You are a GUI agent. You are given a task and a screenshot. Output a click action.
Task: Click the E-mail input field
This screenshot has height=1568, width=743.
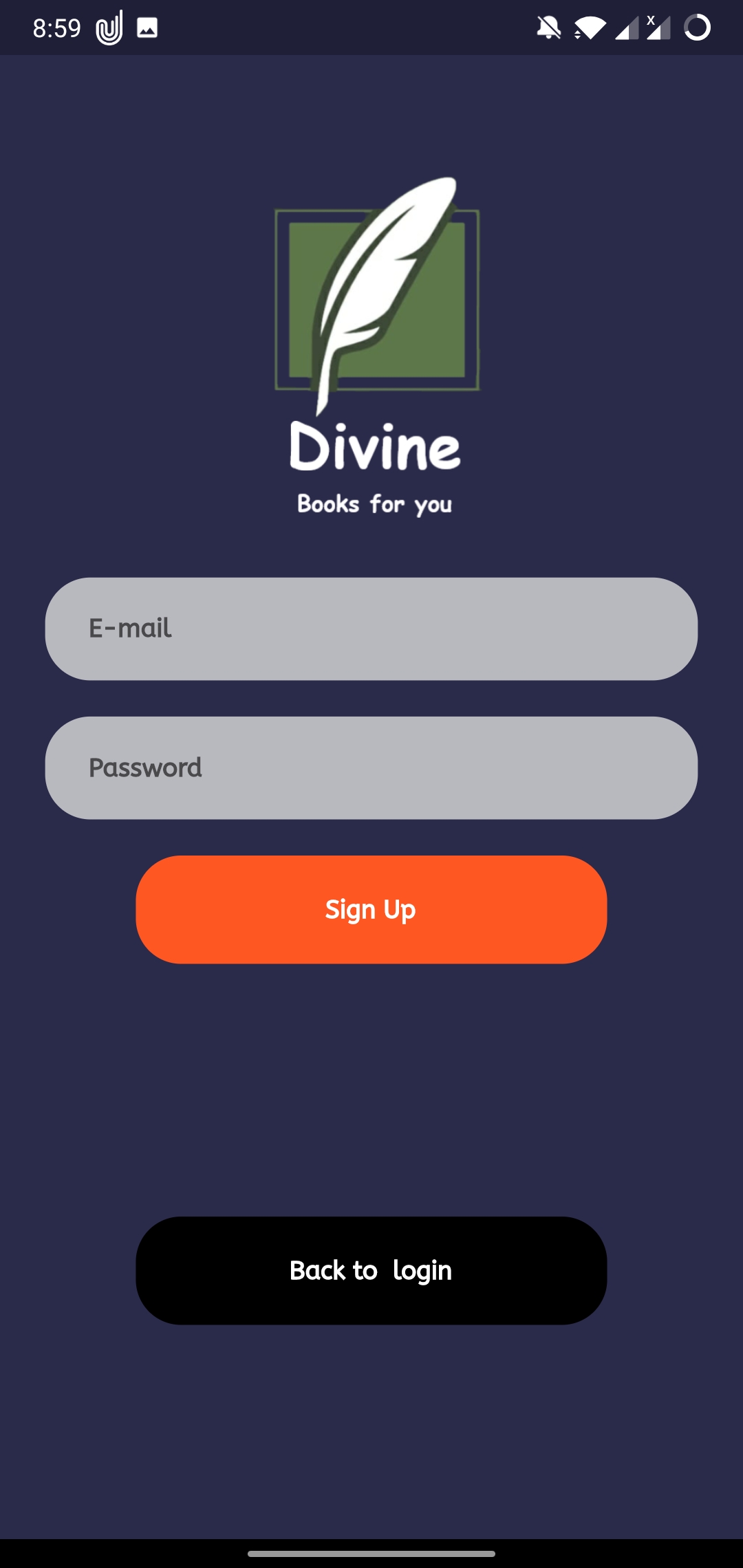pyautogui.click(x=371, y=628)
